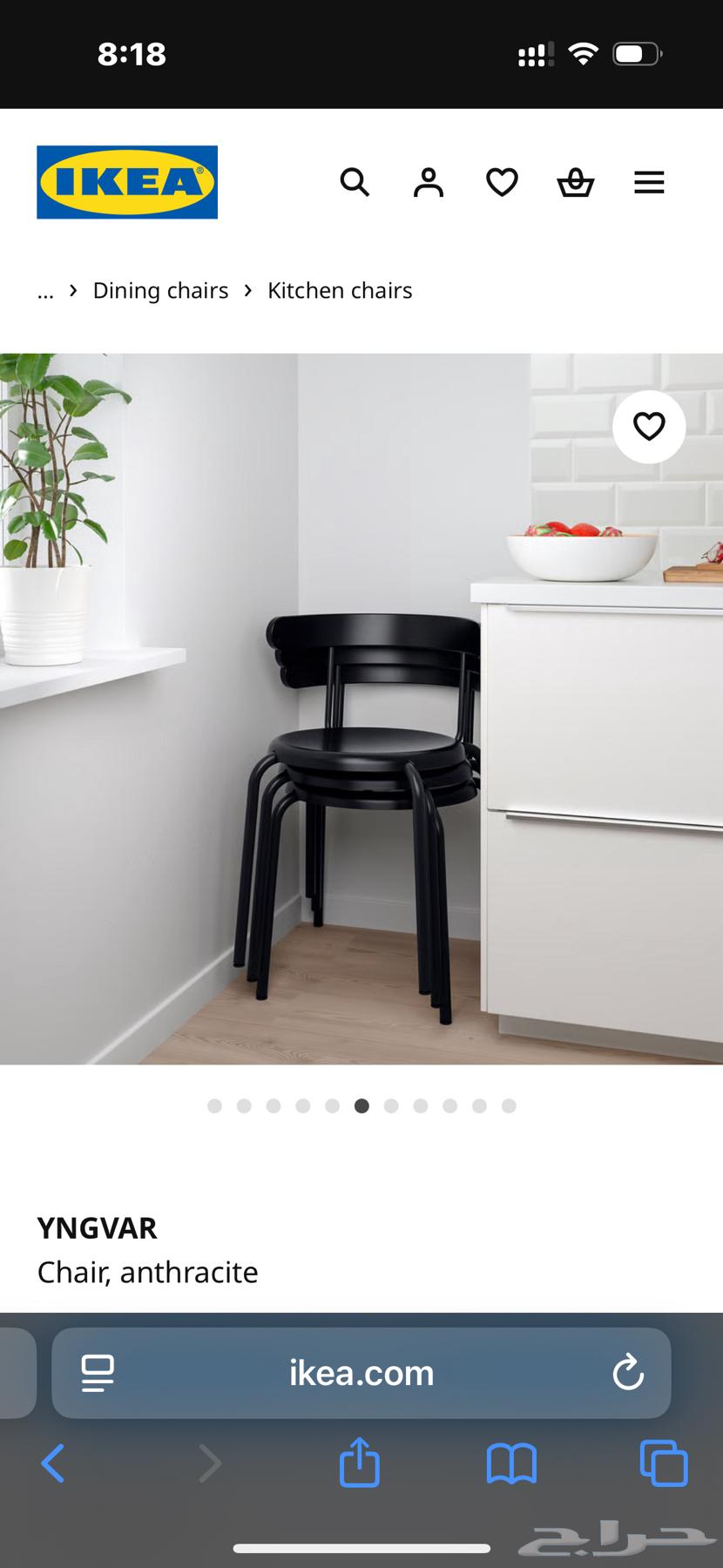Screen dimensions: 723x1568
Task: Go to IKEA home via logo
Action: point(127,182)
